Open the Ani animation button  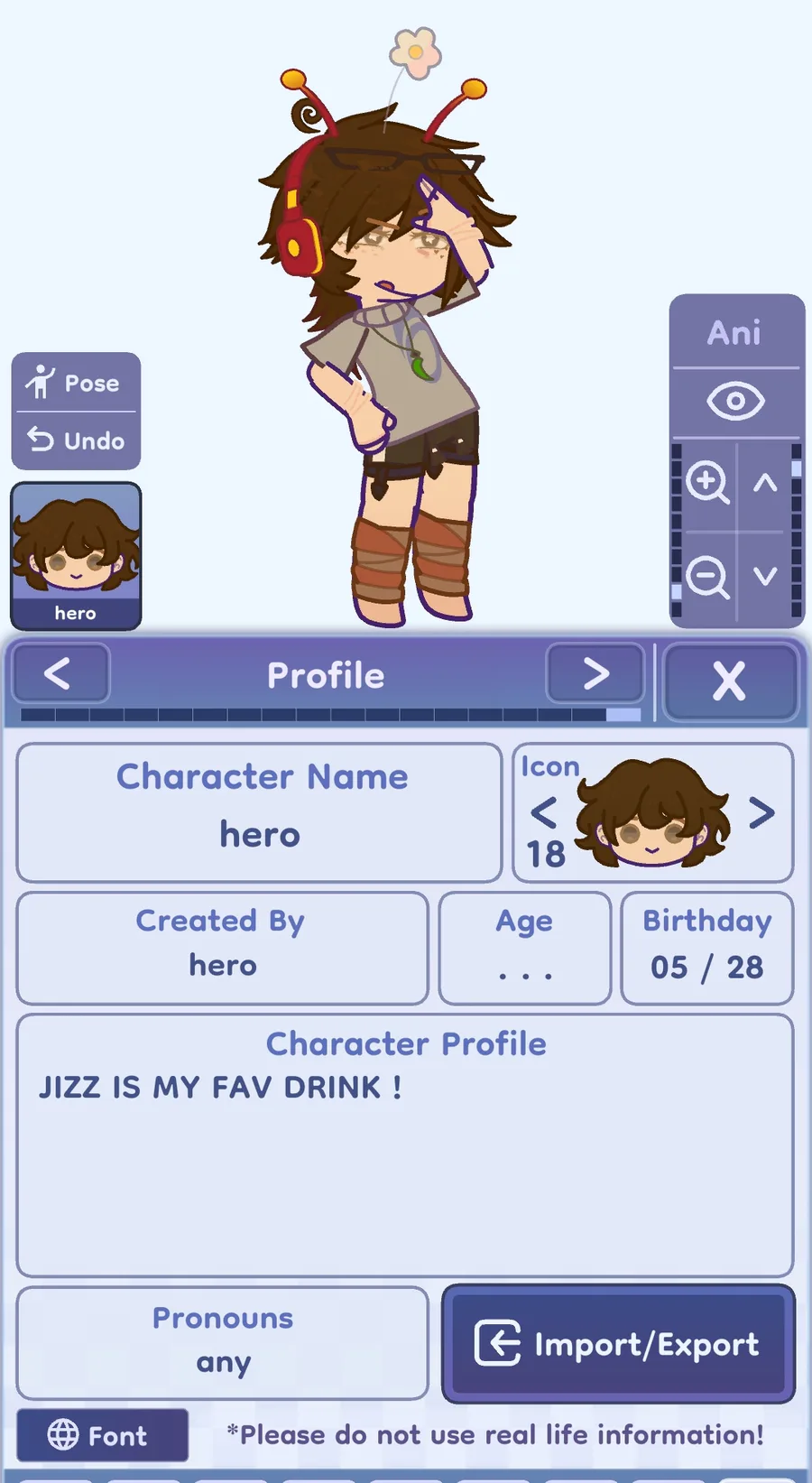tap(735, 332)
